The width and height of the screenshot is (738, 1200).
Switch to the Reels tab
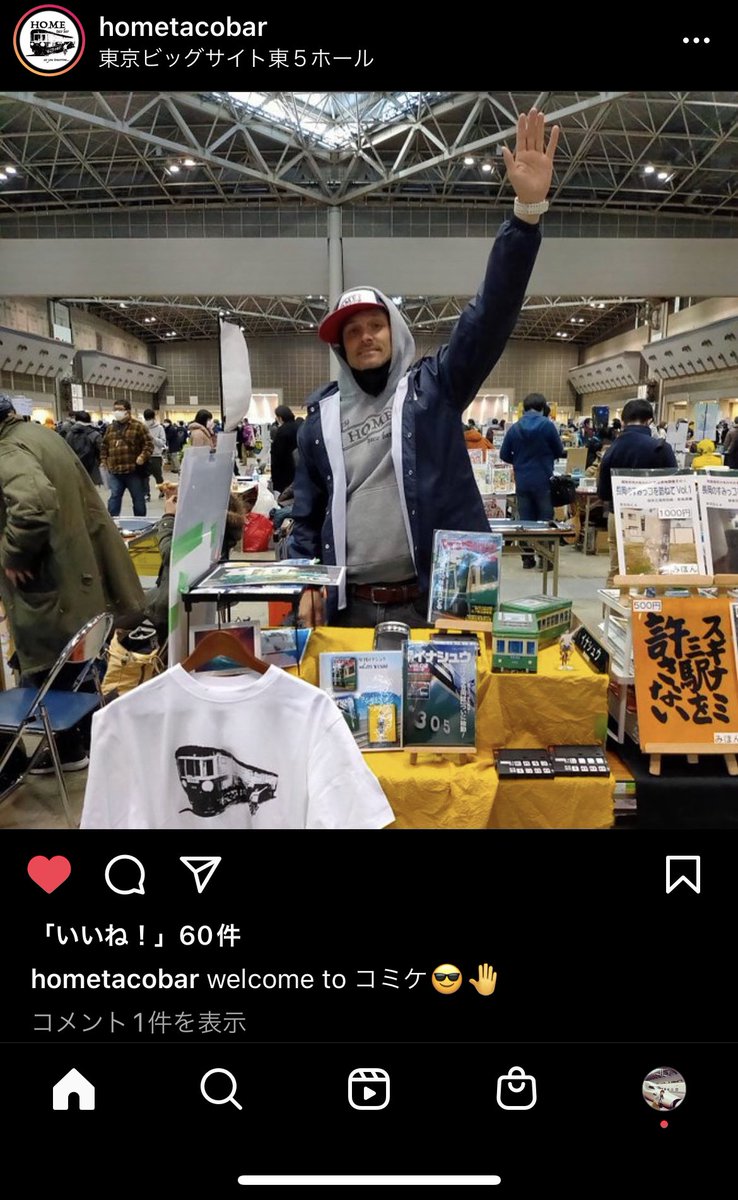click(x=369, y=1089)
